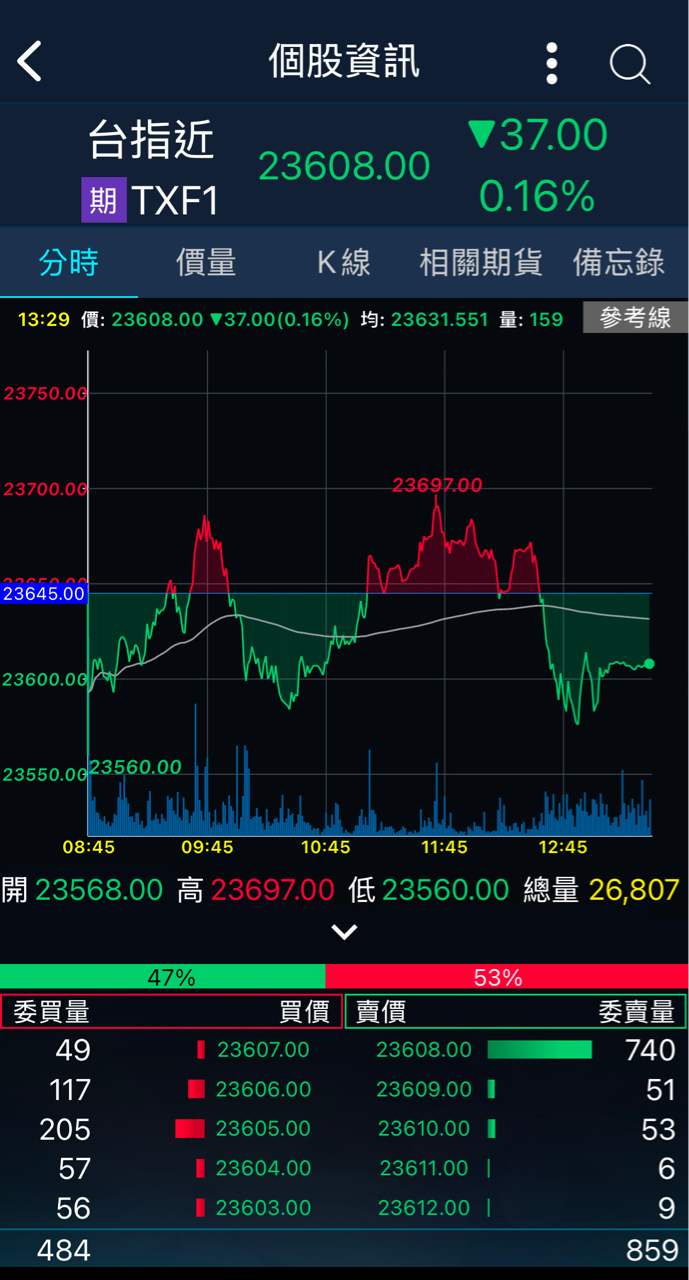Screen dimensions: 689x1280
Task: Expand details with the down chevron
Action: (344, 932)
